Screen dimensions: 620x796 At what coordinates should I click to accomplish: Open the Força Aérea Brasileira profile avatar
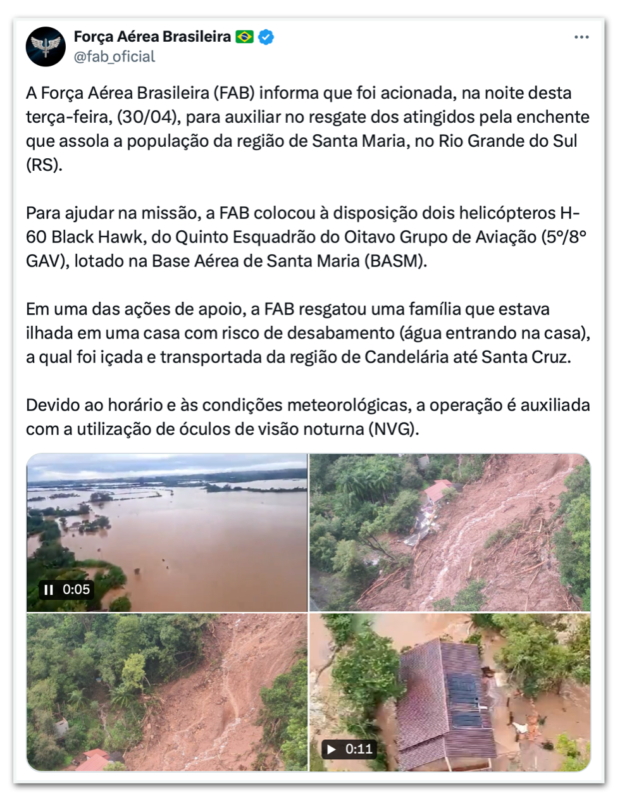coord(46,47)
